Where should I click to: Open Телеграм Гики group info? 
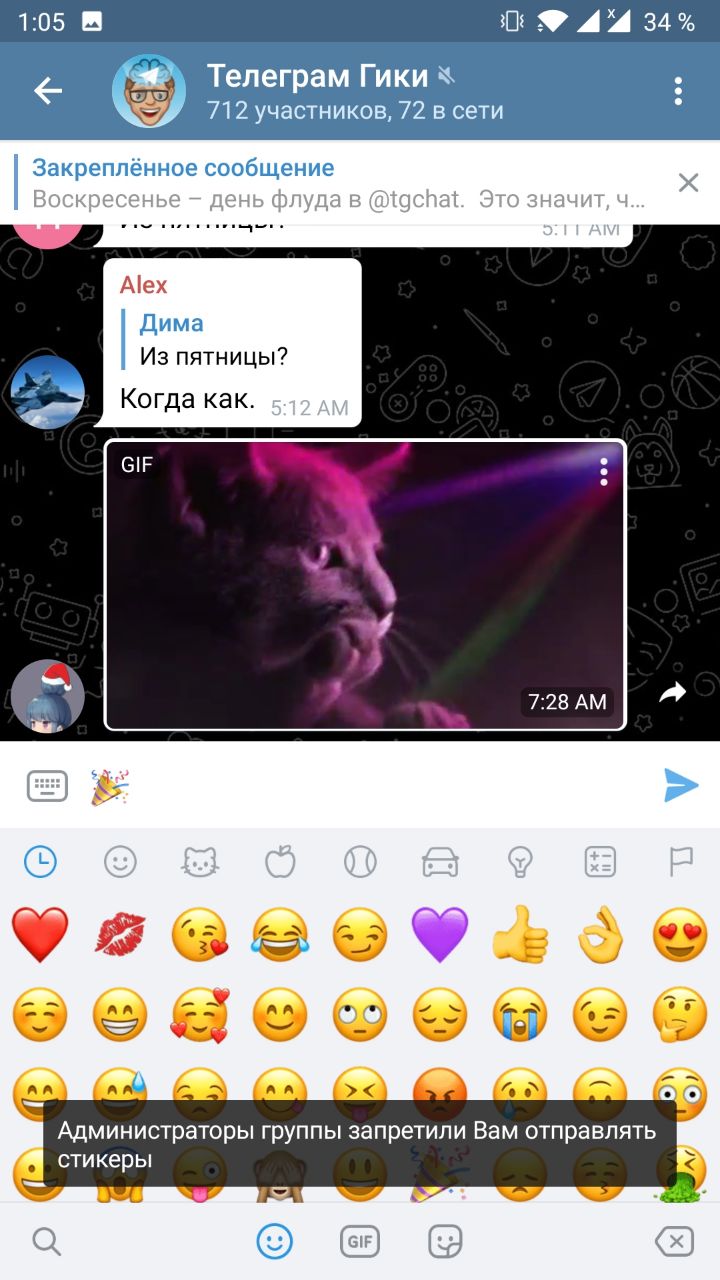click(355, 91)
